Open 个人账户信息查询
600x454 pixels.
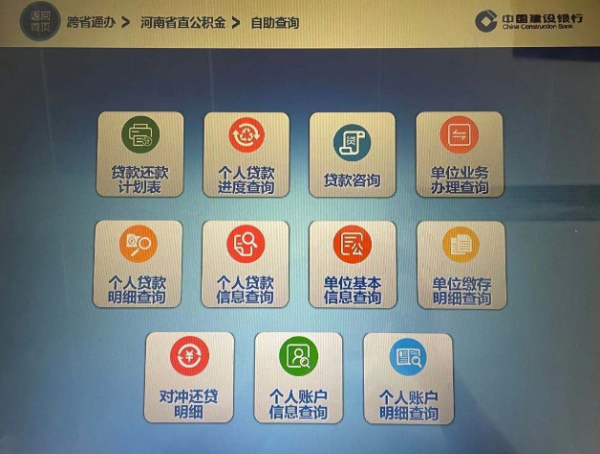[298, 377]
